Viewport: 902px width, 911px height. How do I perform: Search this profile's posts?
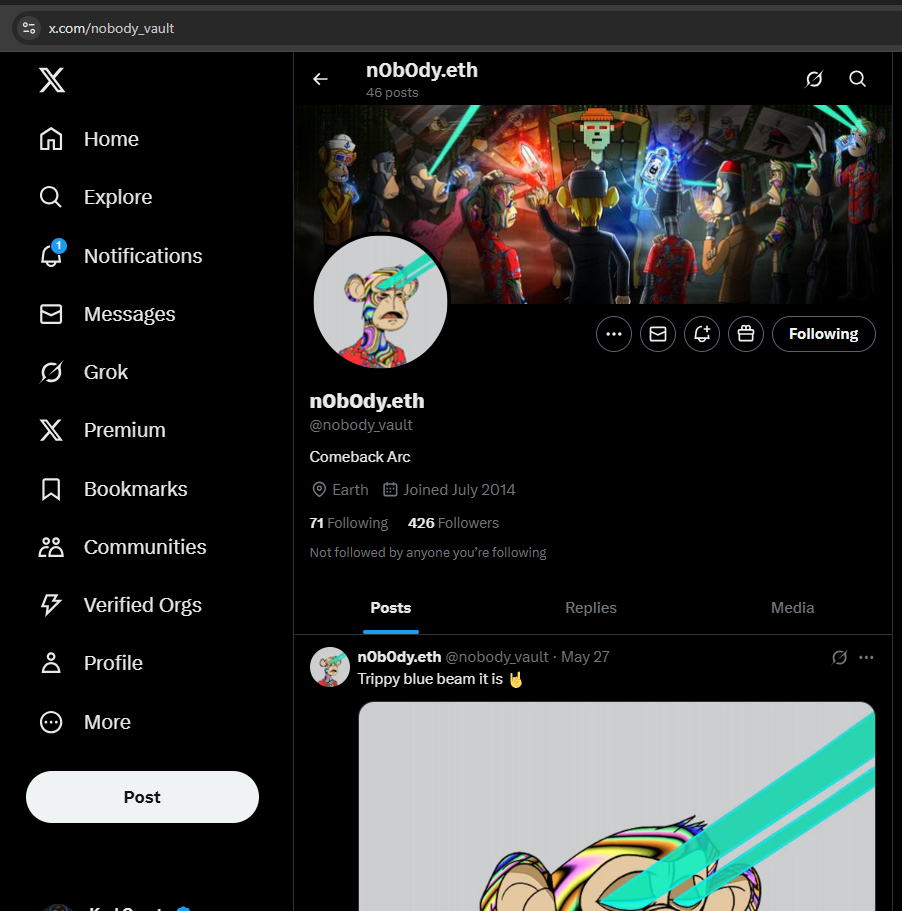(857, 79)
